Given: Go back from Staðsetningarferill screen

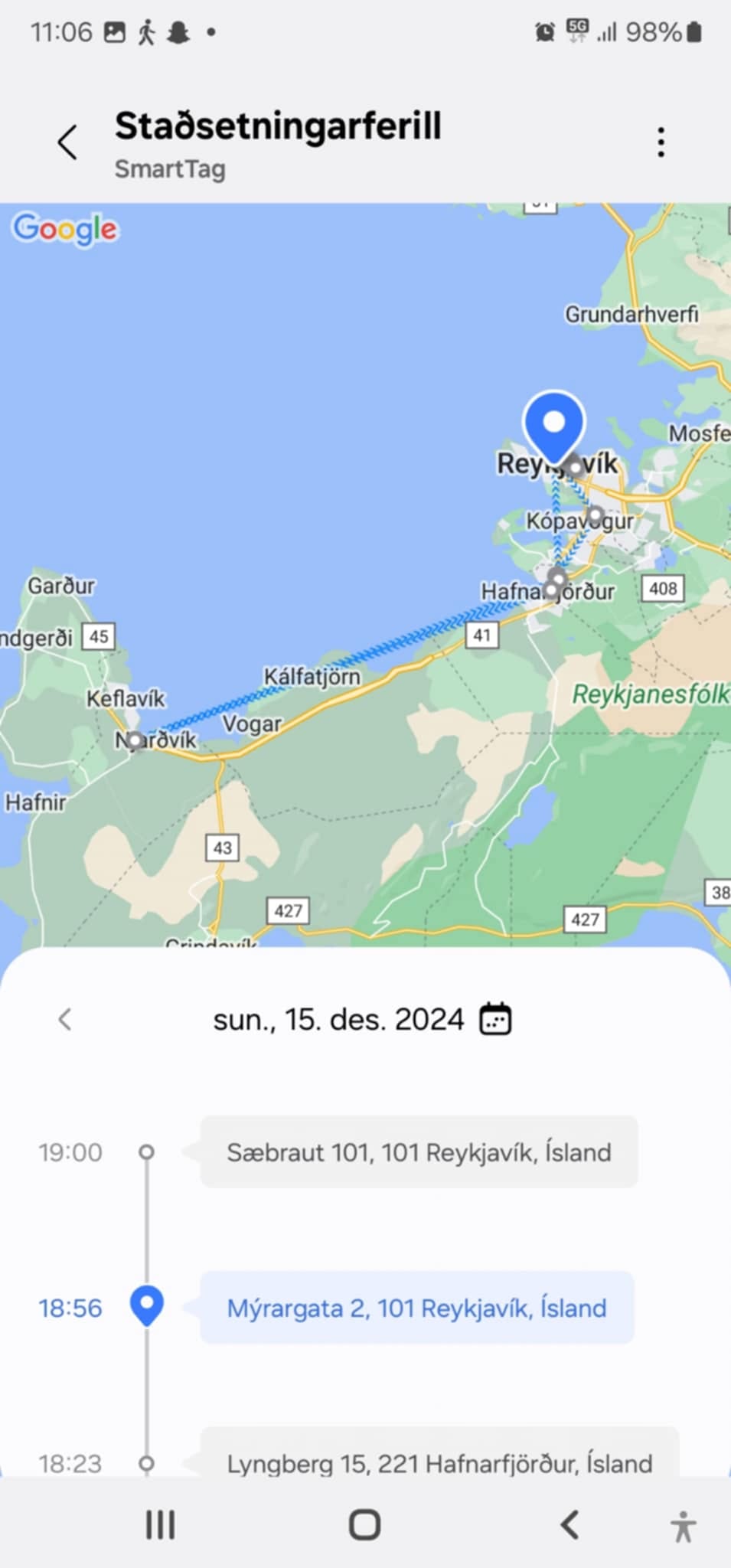Looking at the screenshot, I should 67,142.
